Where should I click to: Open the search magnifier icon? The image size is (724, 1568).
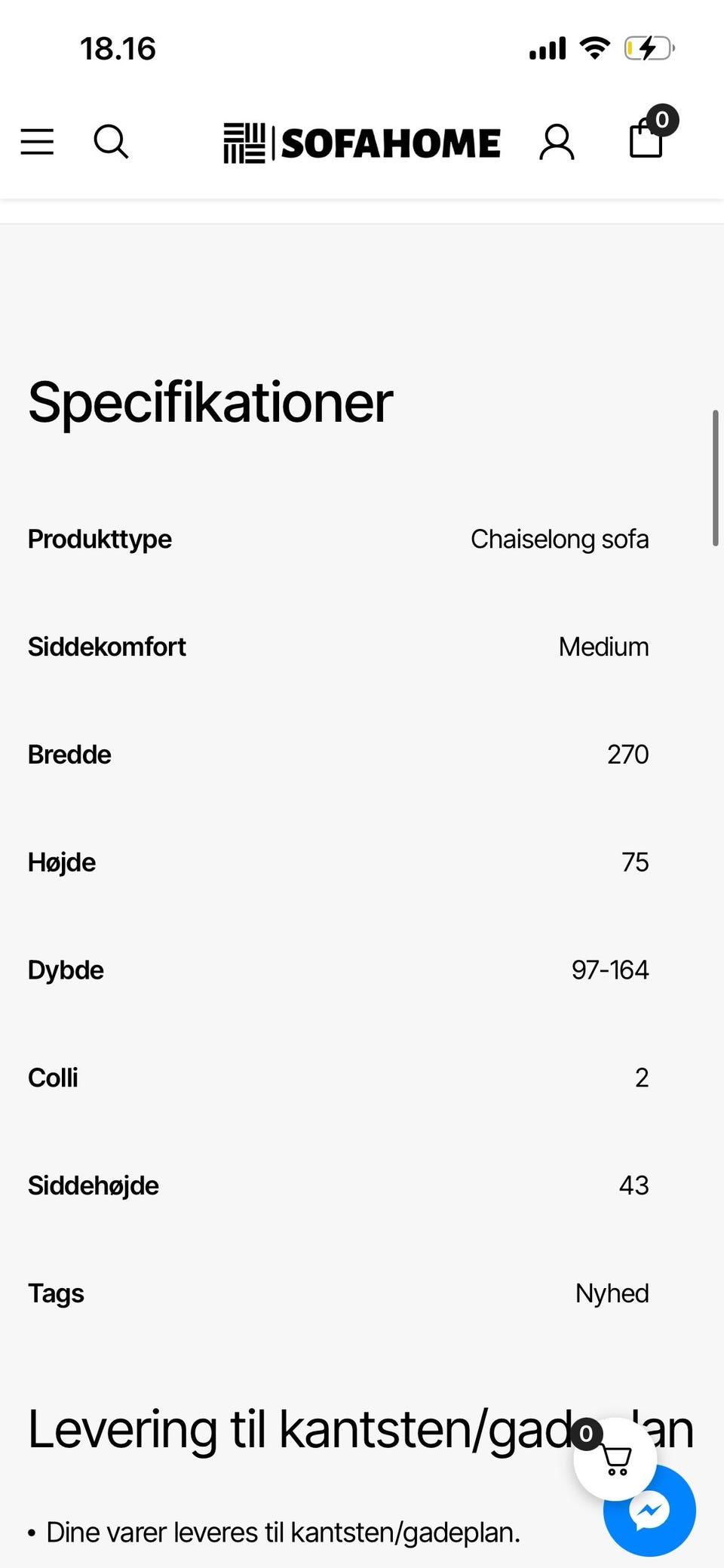pyautogui.click(x=111, y=141)
